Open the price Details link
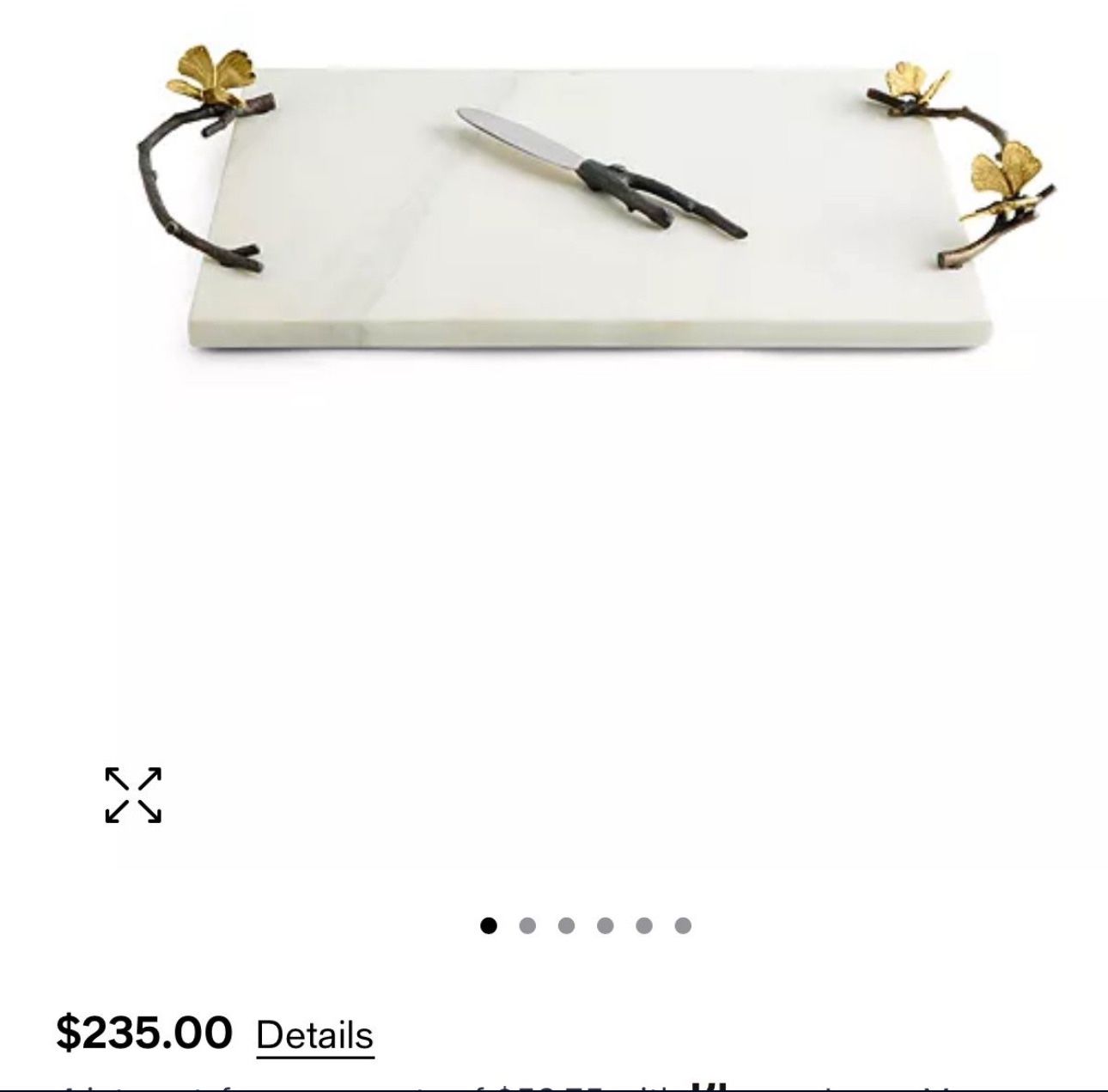The image size is (1108, 1092). 314,1034
